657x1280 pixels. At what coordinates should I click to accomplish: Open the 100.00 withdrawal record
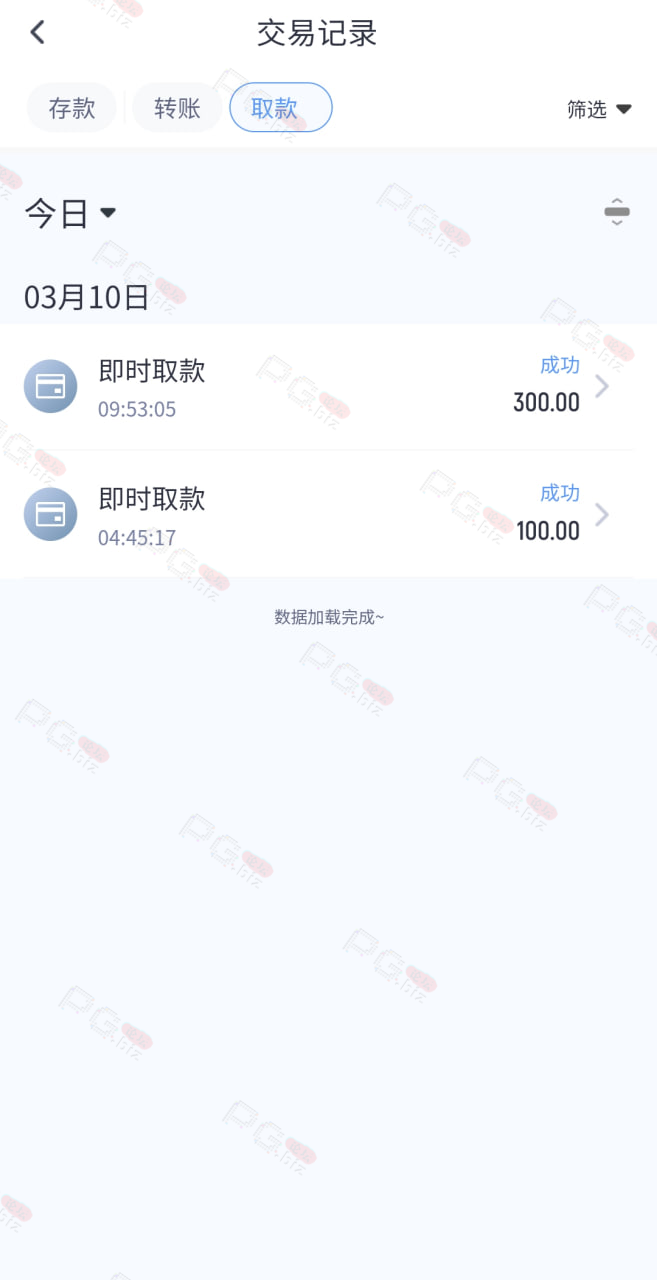point(328,514)
